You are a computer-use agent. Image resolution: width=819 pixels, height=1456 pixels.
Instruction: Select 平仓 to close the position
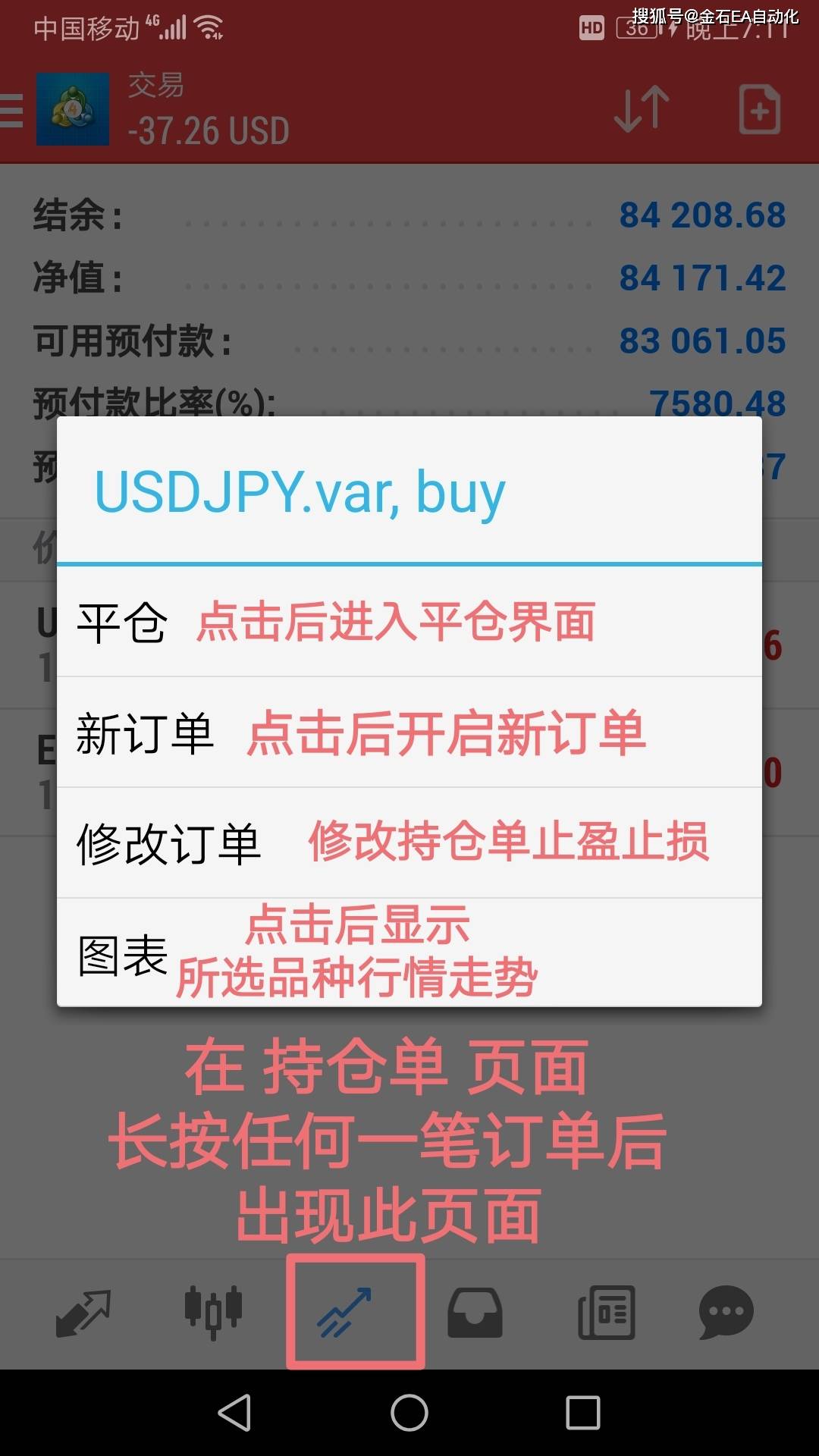[x=121, y=623]
